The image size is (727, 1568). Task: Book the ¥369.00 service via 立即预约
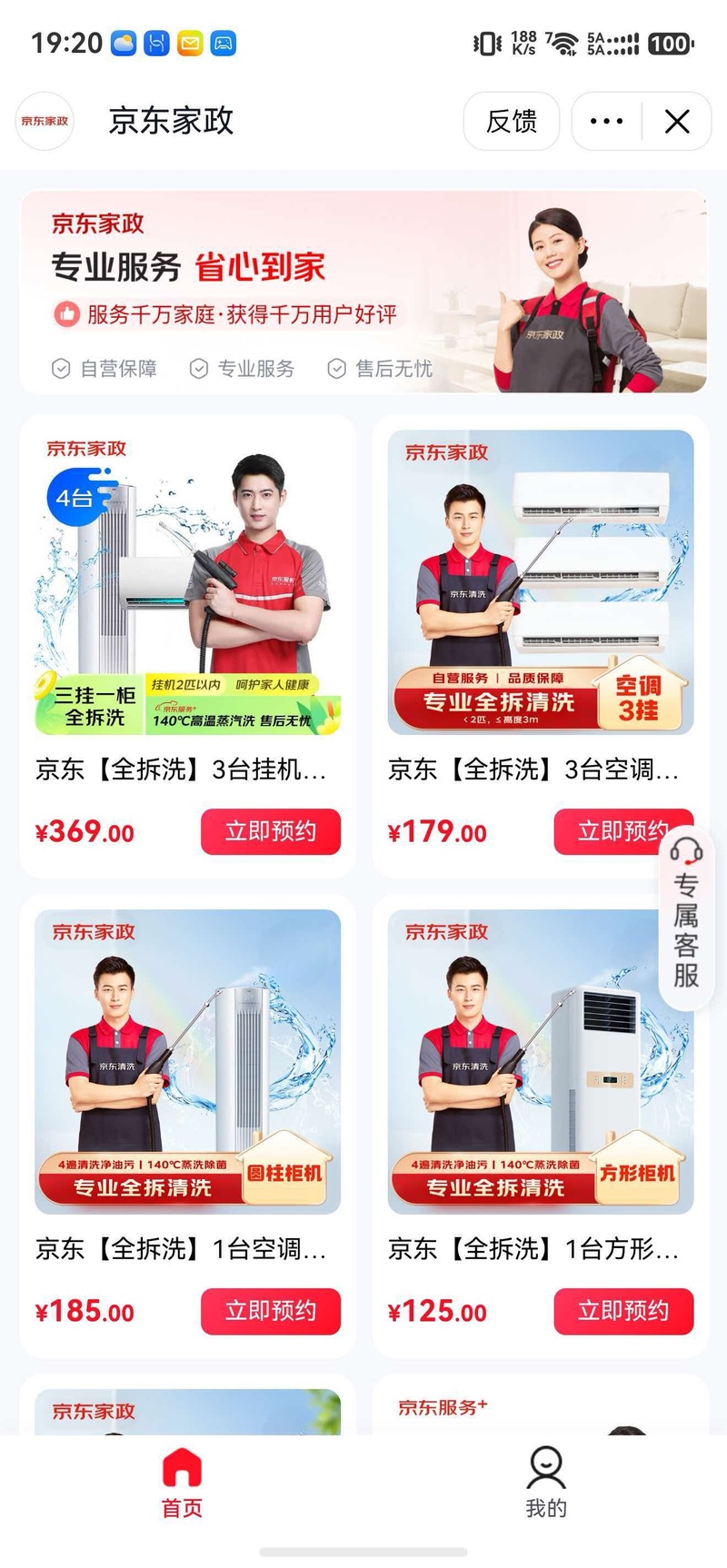(x=271, y=831)
